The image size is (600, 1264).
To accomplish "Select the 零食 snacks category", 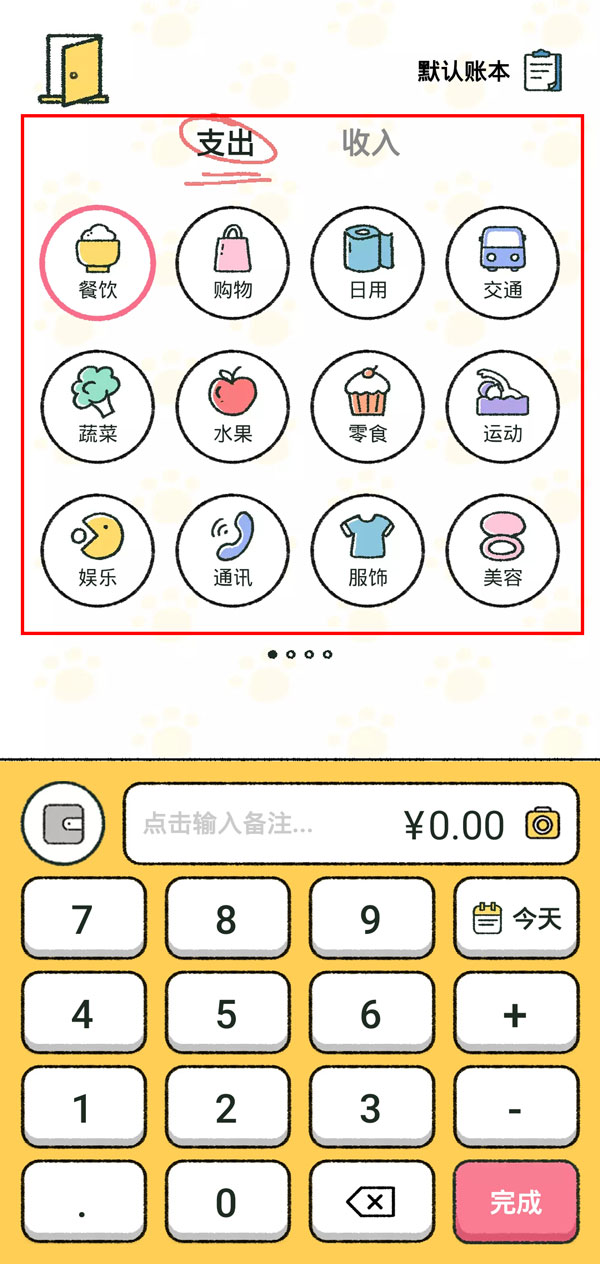I will (x=367, y=407).
